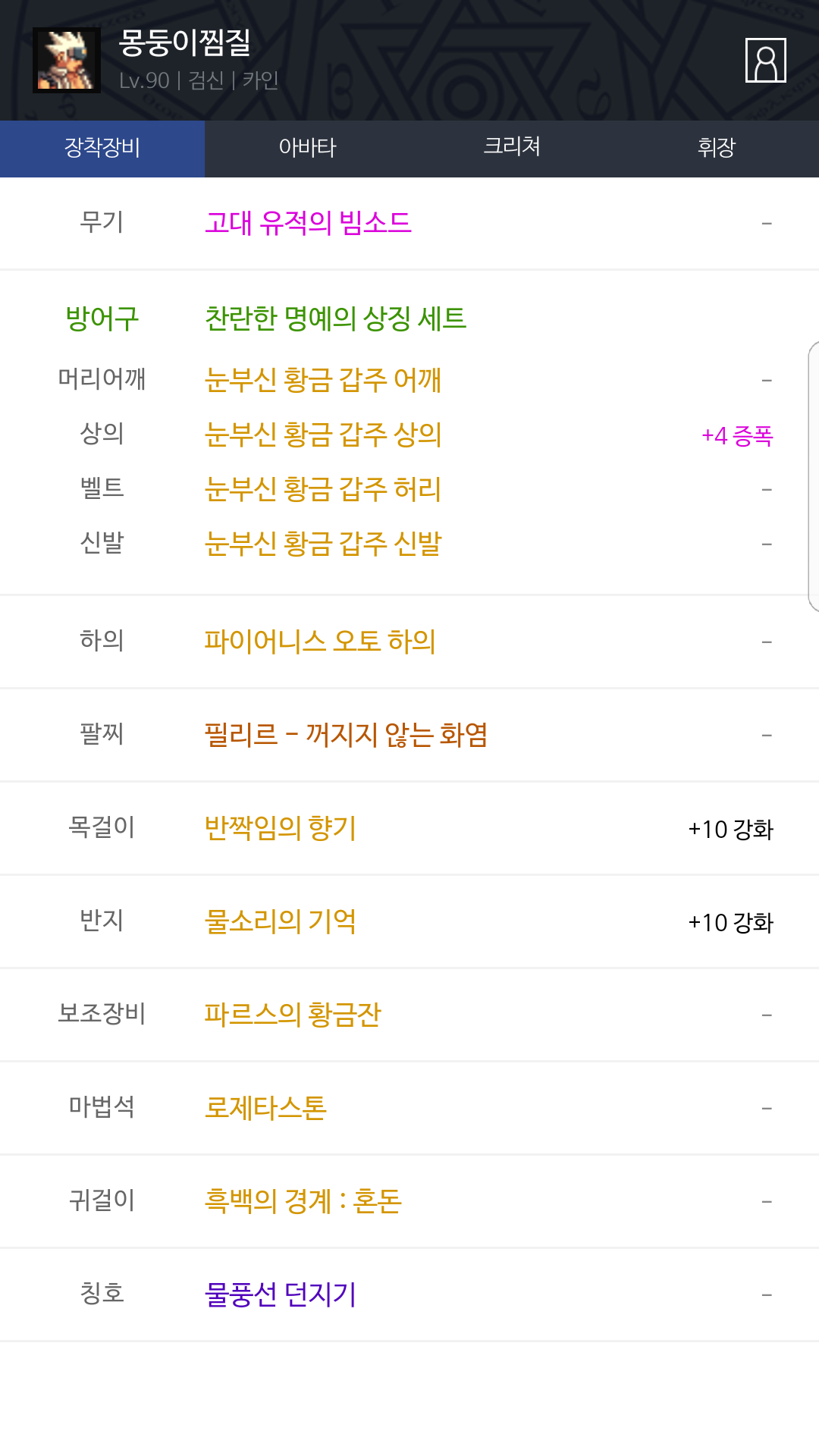819x1456 pixels.
Task: Switch to the 아바타 tab
Action: [x=307, y=148]
